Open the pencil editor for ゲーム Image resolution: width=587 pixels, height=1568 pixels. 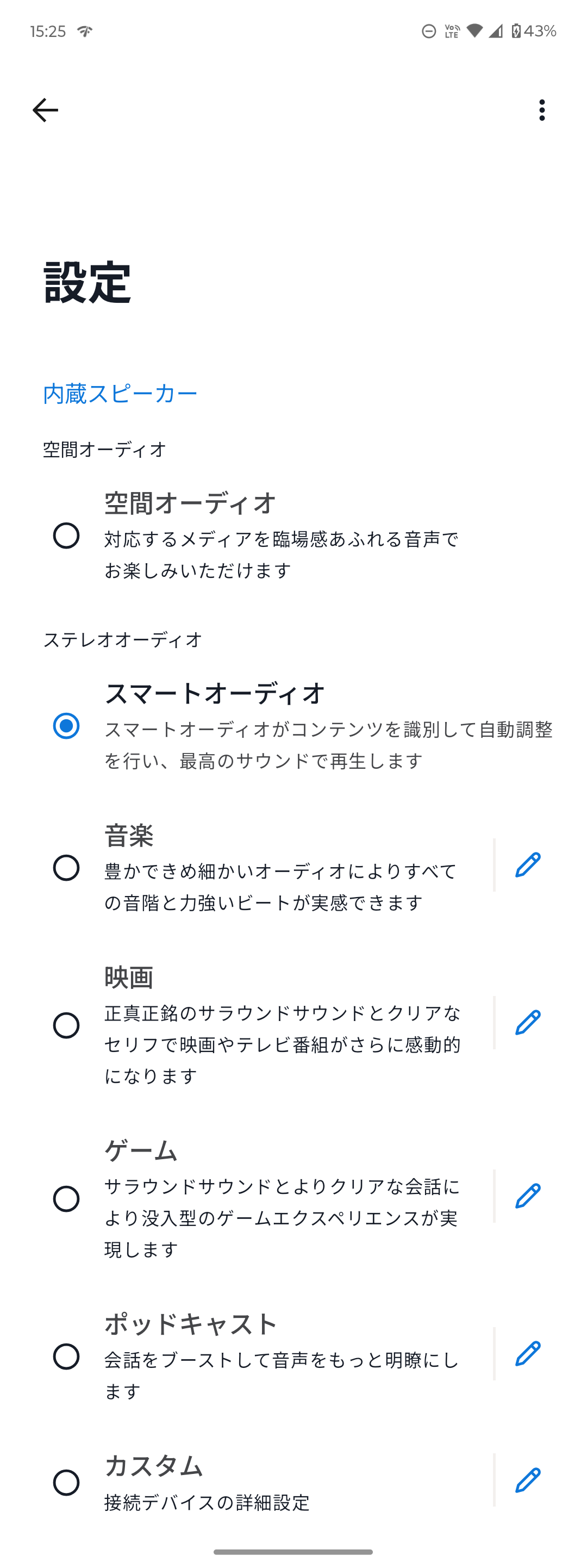tap(527, 1196)
